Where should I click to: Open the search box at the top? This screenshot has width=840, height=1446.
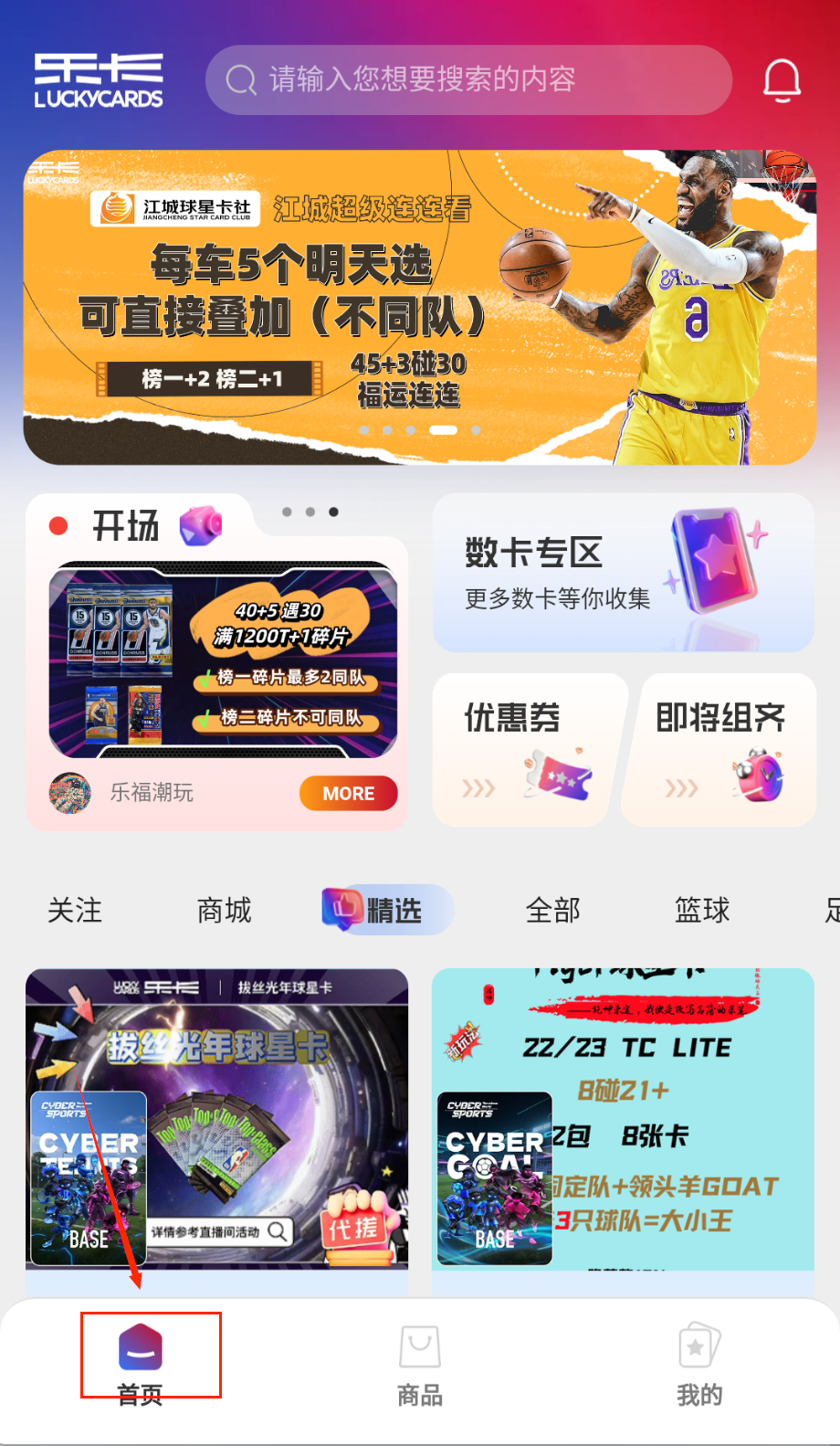(467, 80)
